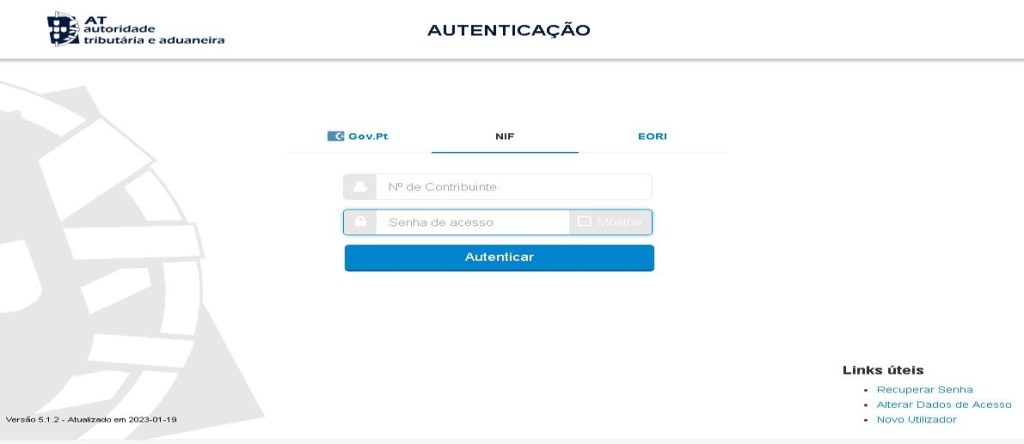Screen dimensions: 1024x444
Task: Tap the Senha de acesso field
Action: pos(470,222)
